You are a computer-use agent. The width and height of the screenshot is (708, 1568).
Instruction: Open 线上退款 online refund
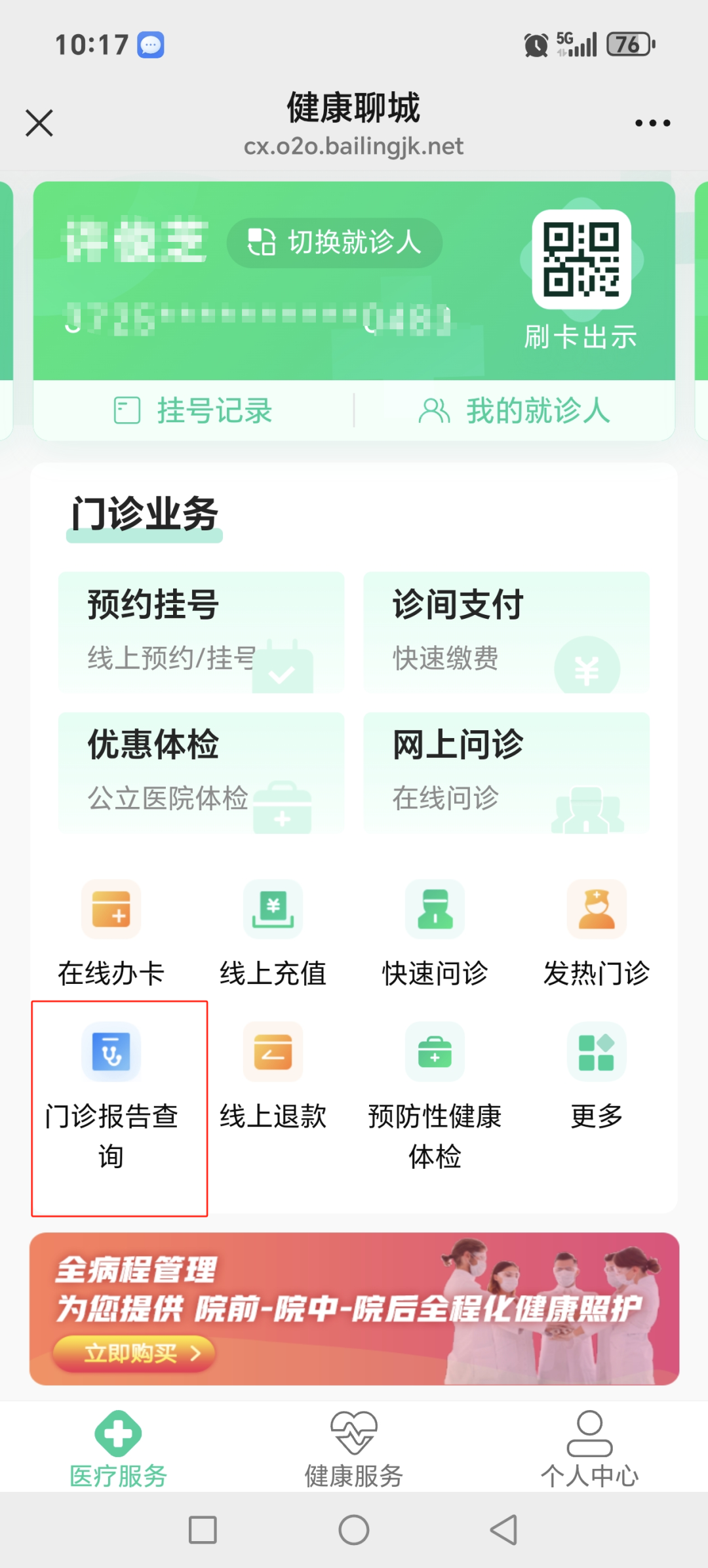click(273, 1075)
